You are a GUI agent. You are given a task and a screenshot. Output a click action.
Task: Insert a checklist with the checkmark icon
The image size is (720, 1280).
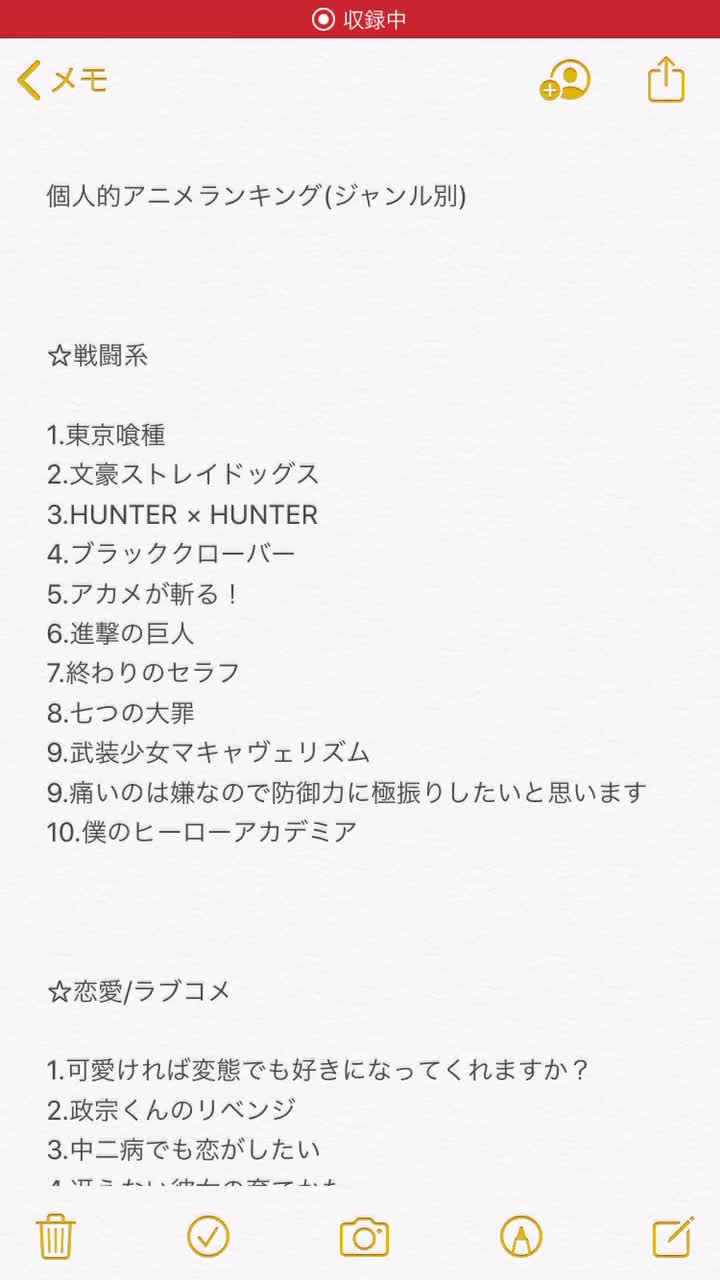tap(208, 1237)
